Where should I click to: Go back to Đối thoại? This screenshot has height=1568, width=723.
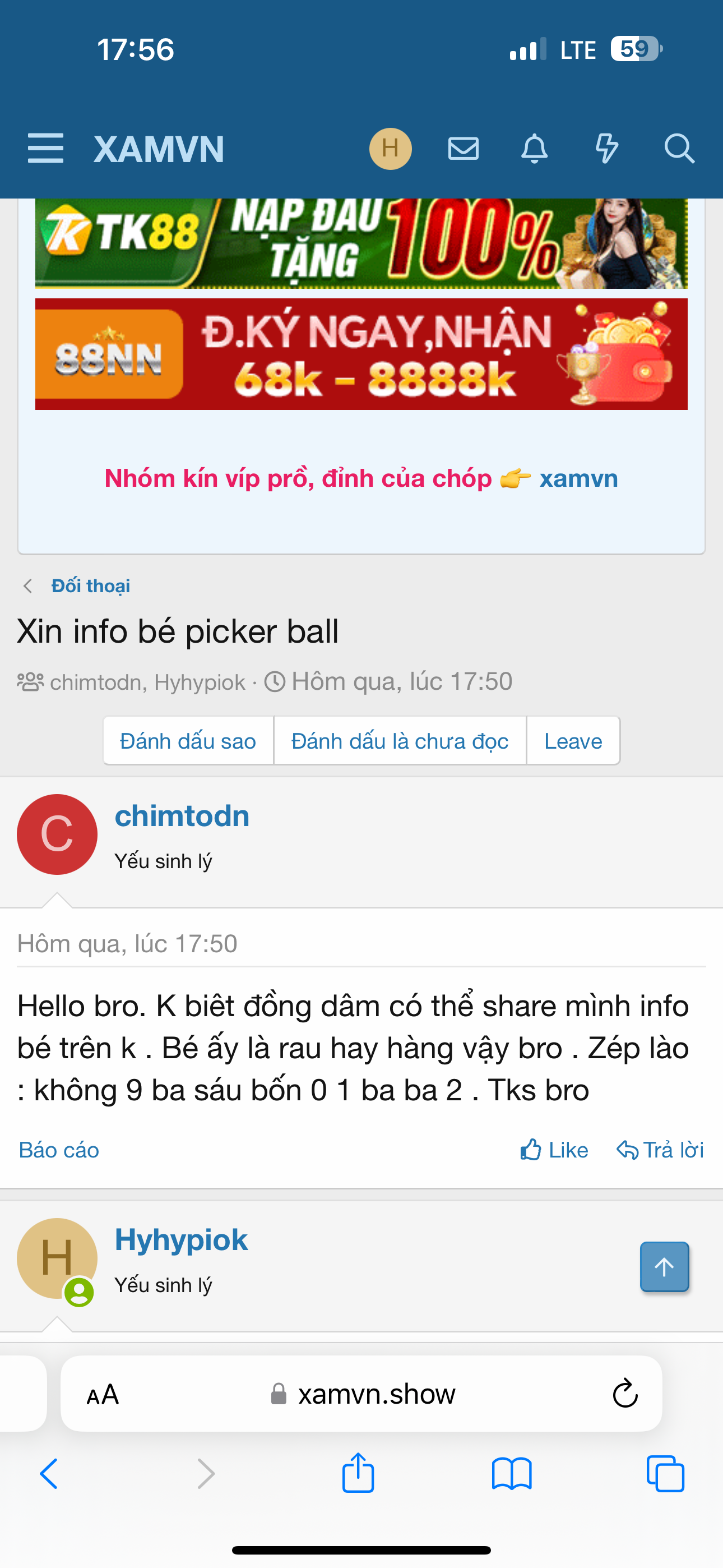(90, 585)
